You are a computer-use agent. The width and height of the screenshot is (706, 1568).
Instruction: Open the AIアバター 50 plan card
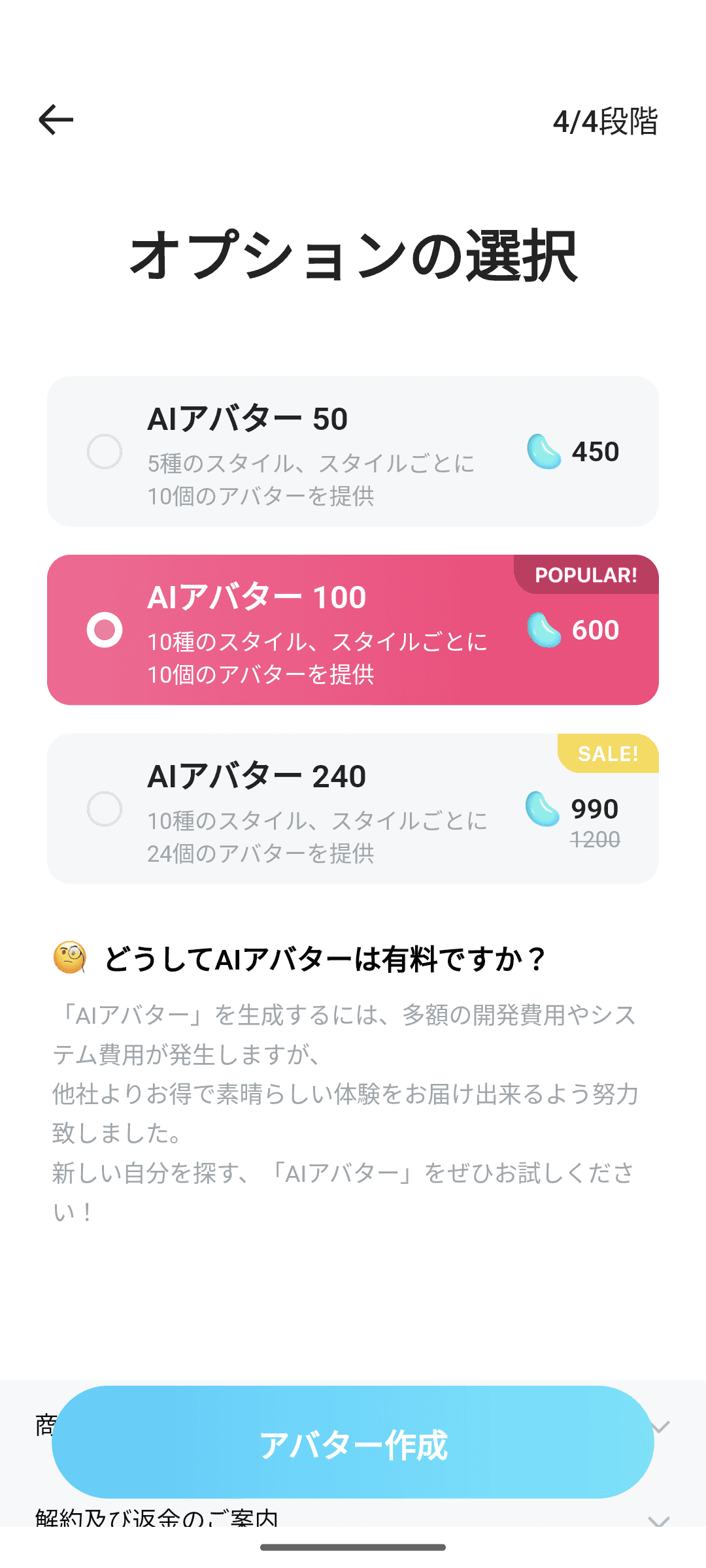(353, 451)
